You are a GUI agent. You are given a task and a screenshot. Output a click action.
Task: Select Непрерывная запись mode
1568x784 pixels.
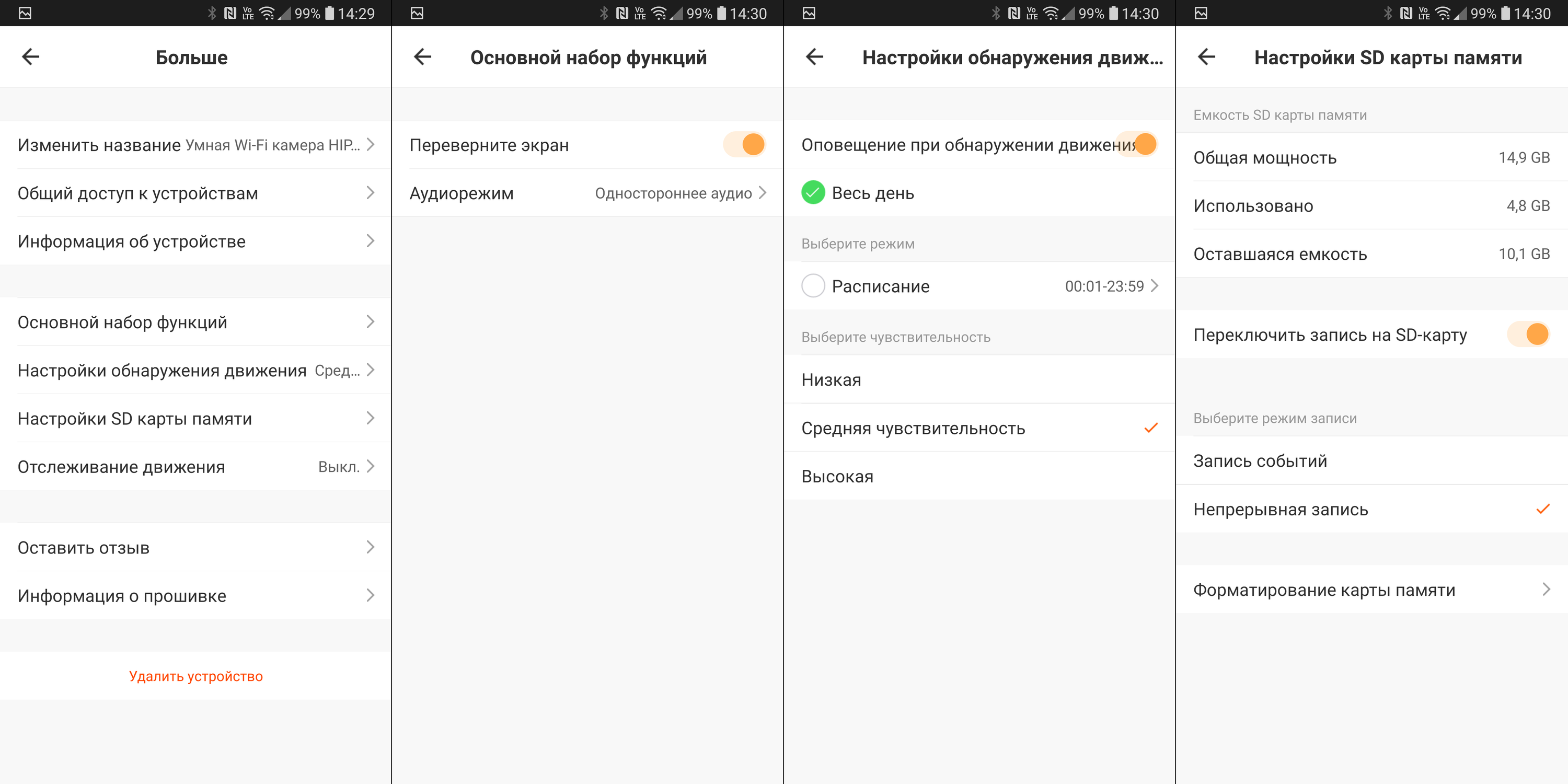pyautogui.click(x=1371, y=509)
